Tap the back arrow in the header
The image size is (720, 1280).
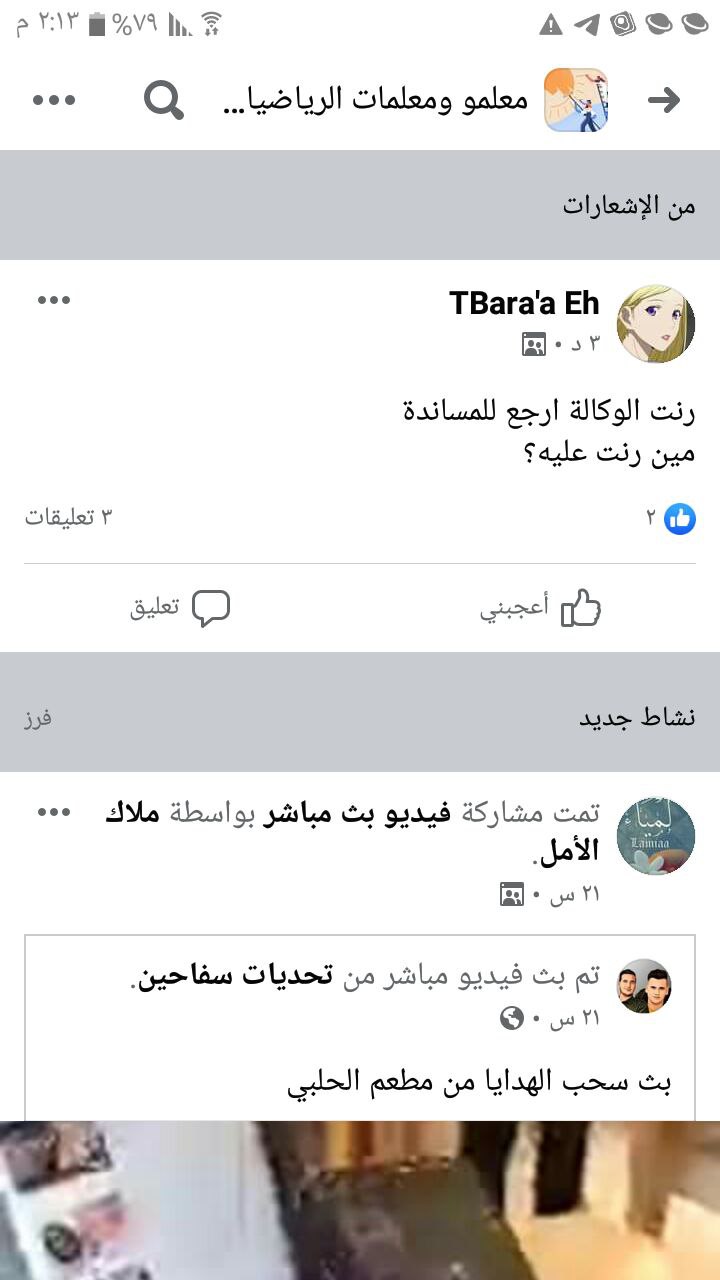coord(663,99)
